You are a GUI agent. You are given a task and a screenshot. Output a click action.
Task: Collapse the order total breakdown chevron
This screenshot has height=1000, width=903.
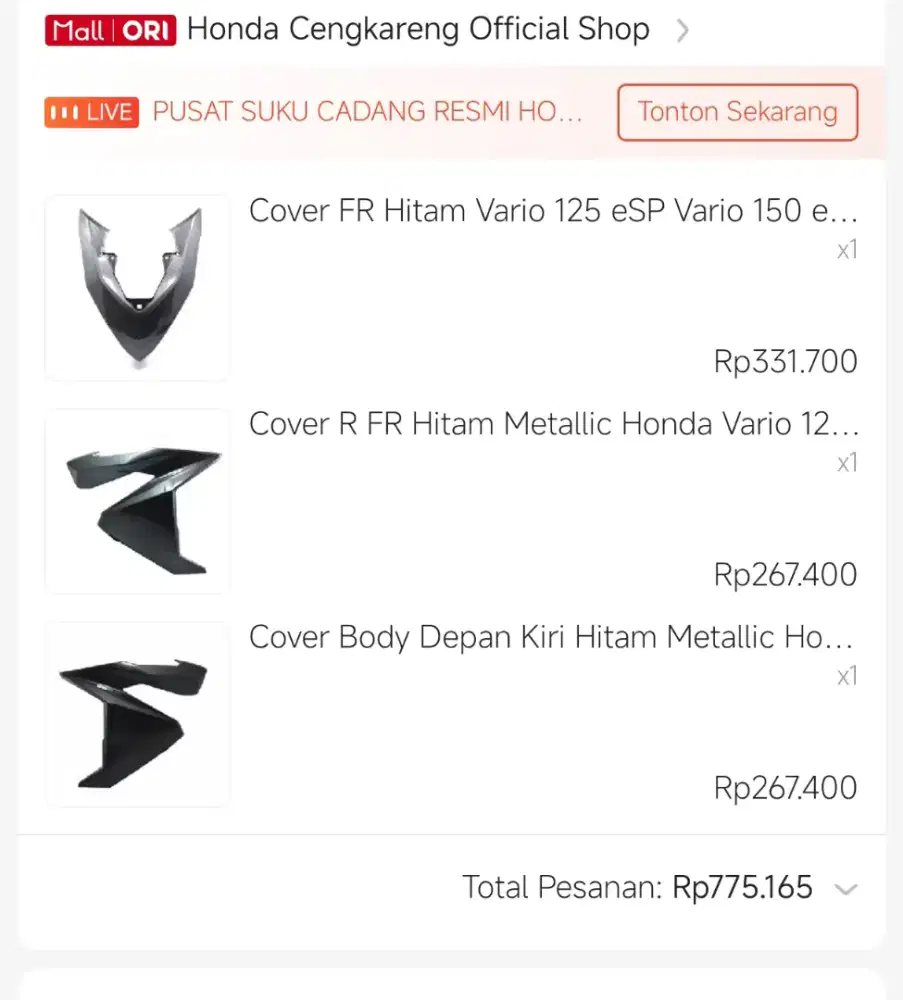[847, 887]
